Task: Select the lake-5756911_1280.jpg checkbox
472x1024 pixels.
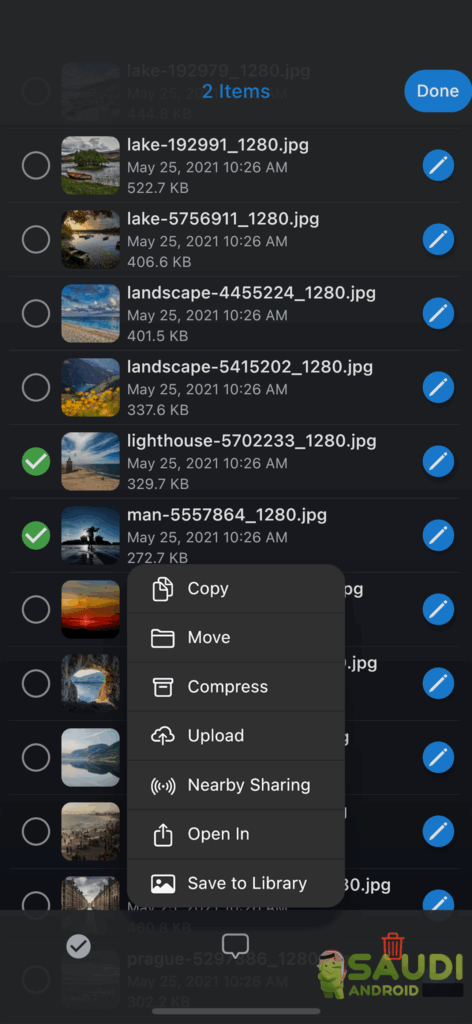Action: [36, 240]
